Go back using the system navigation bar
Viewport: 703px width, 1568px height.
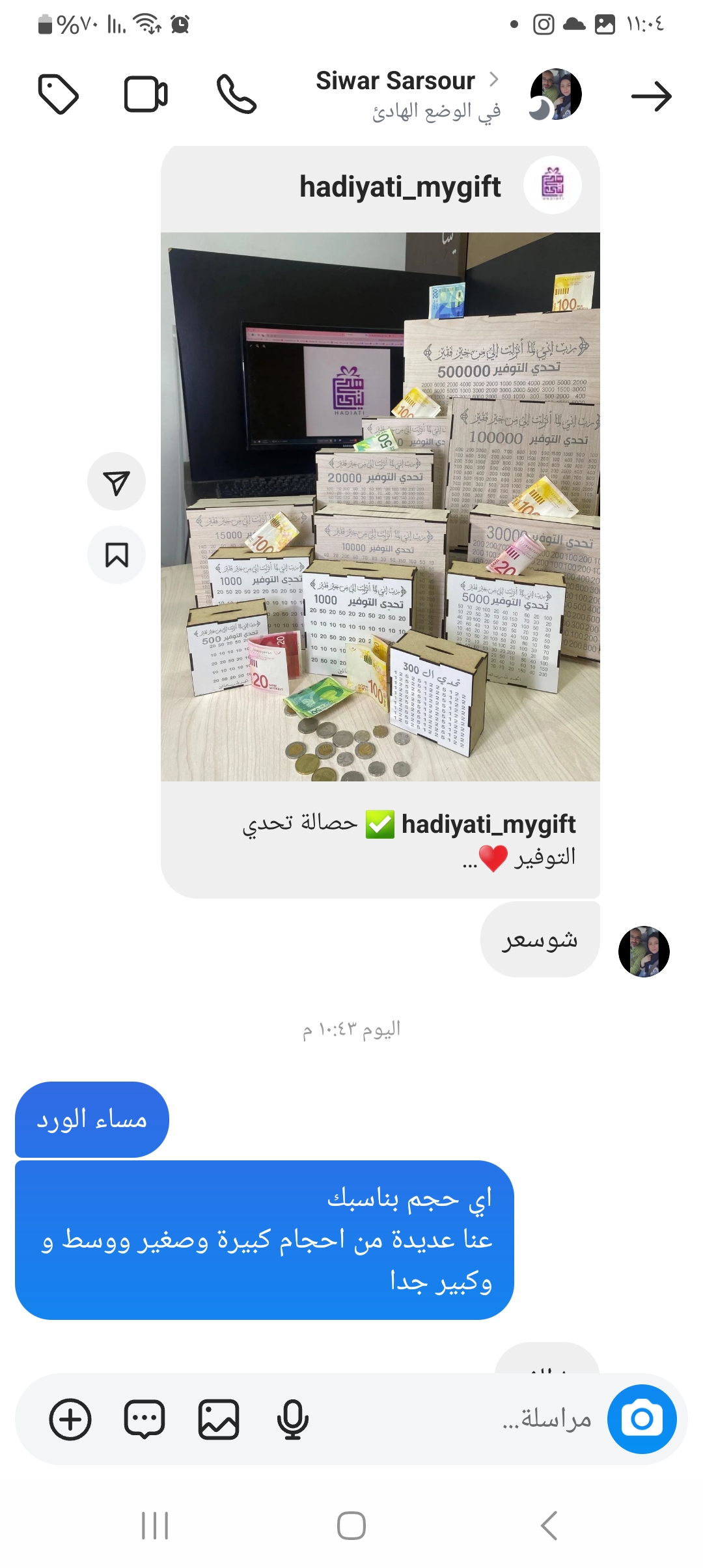(x=549, y=1526)
